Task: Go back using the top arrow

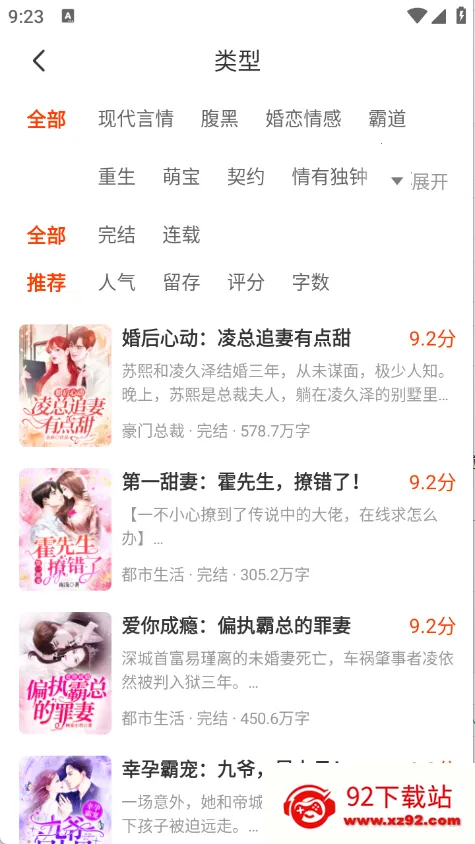Action: pos(39,61)
